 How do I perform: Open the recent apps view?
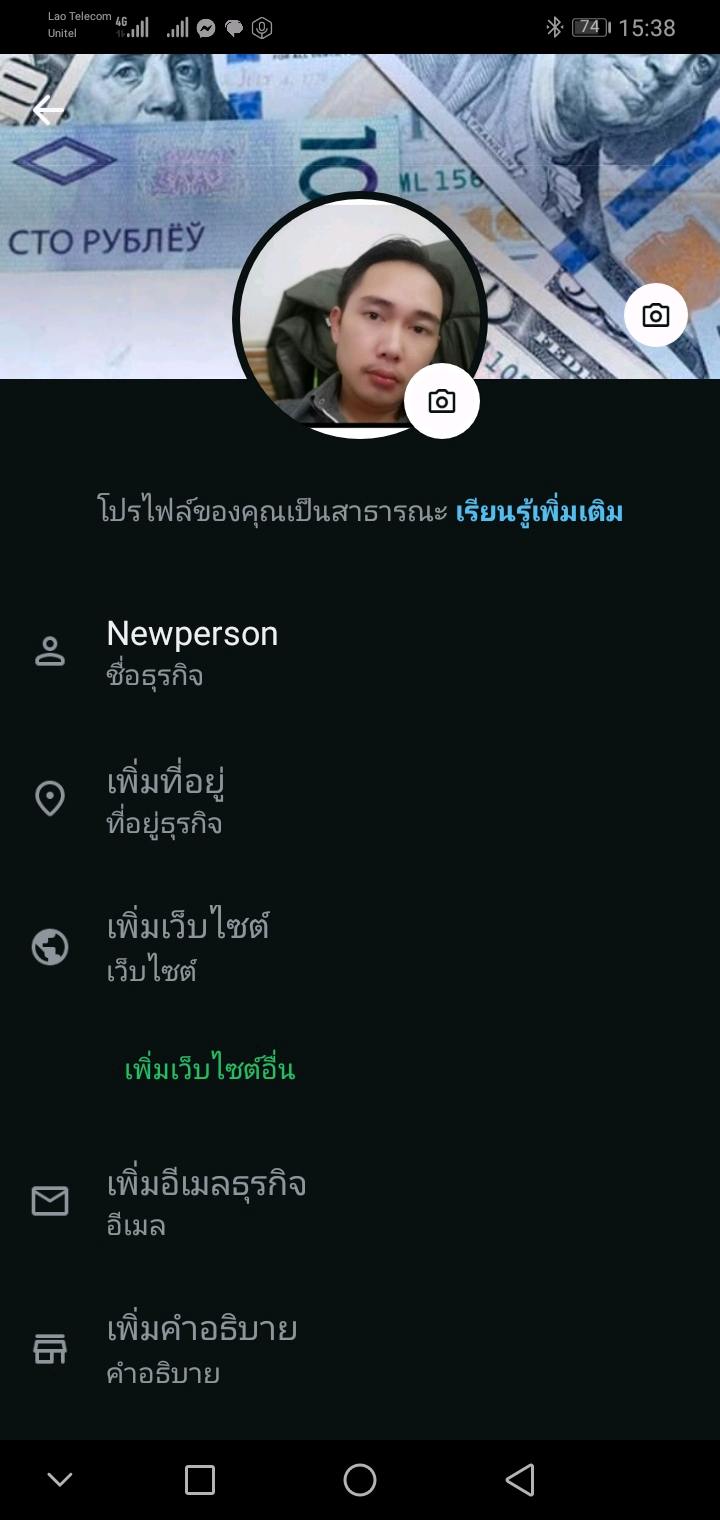[x=200, y=1480]
